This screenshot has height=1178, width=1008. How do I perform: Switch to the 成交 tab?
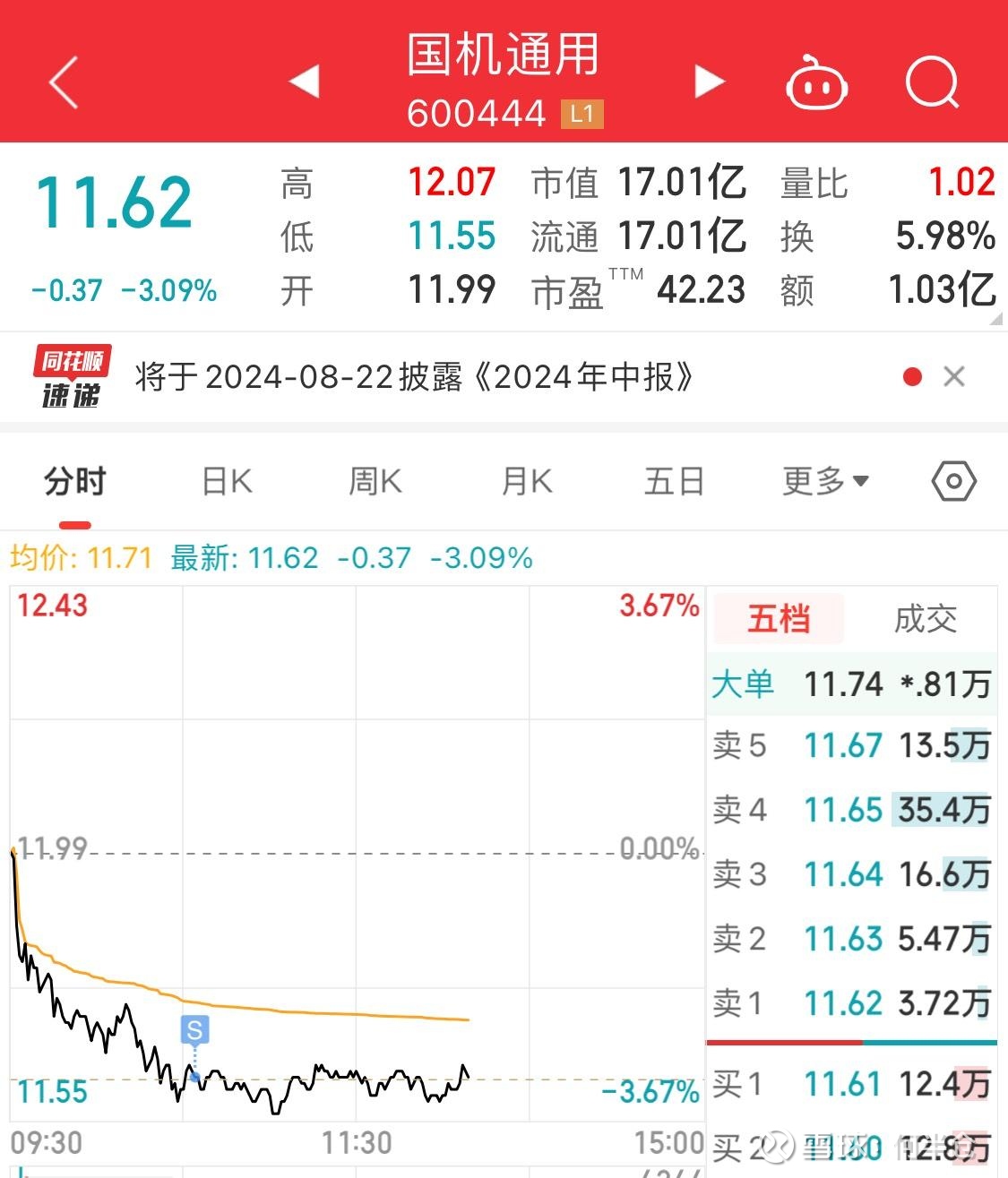click(925, 618)
